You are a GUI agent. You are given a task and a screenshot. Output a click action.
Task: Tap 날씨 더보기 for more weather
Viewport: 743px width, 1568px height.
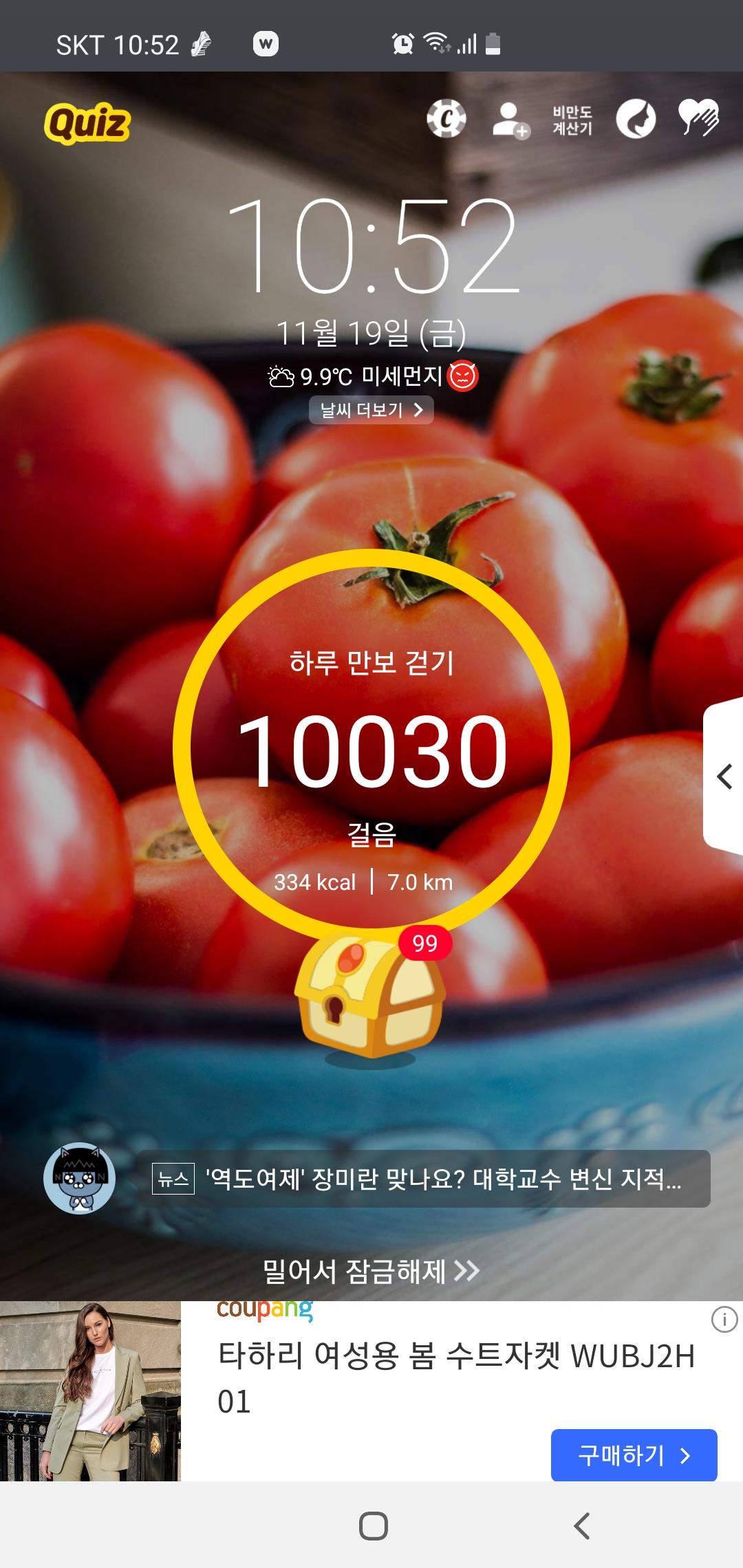click(371, 410)
